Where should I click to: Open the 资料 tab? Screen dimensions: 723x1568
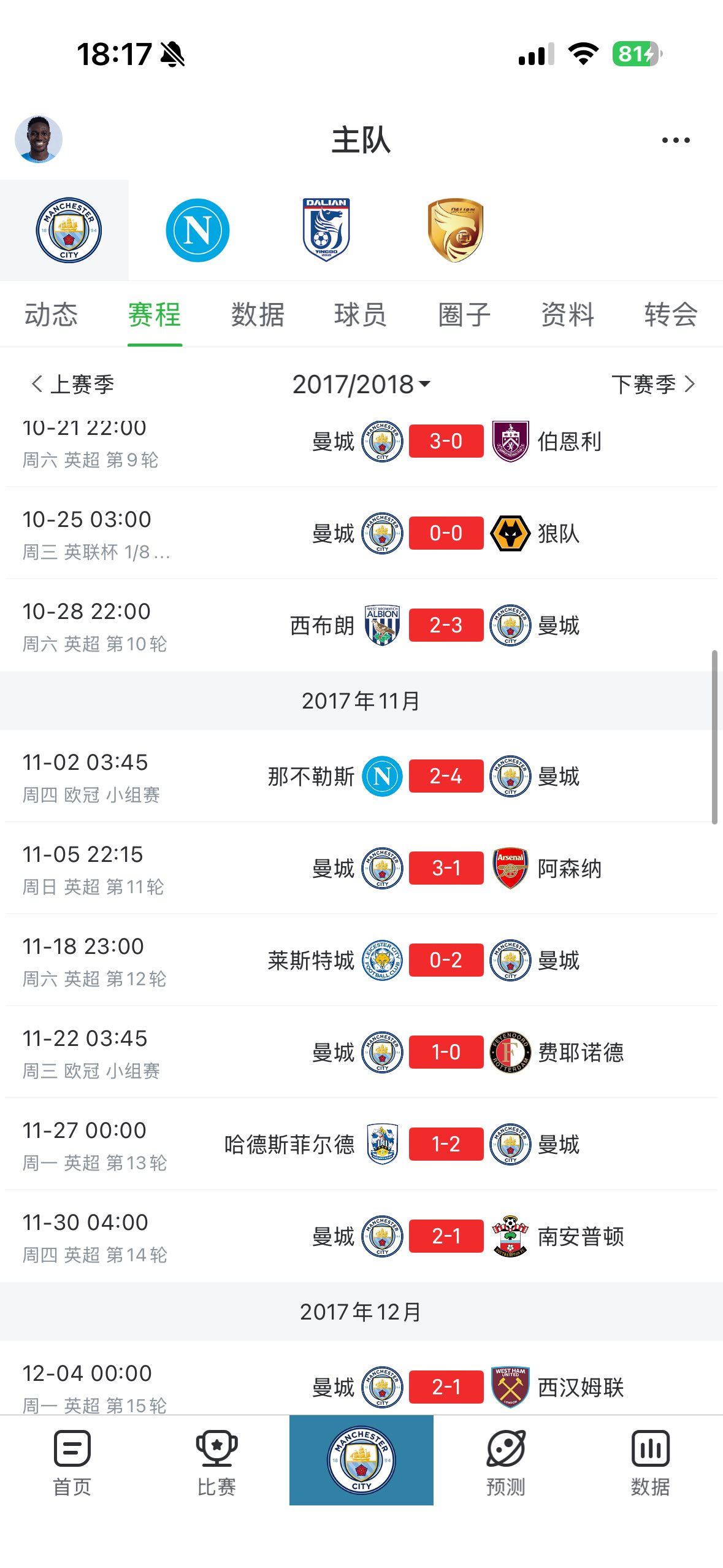(568, 315)
